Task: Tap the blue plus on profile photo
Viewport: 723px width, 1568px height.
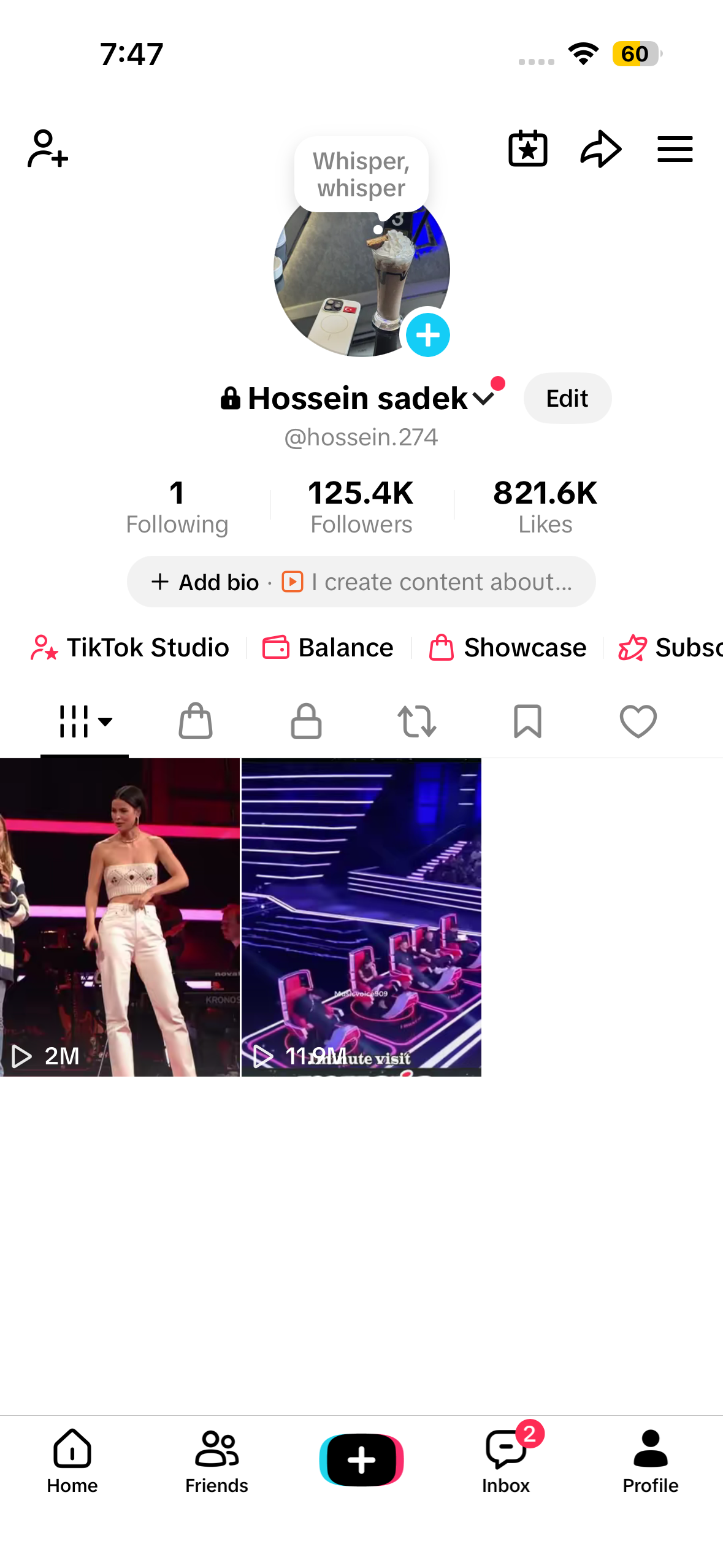Action: (427, 335)
